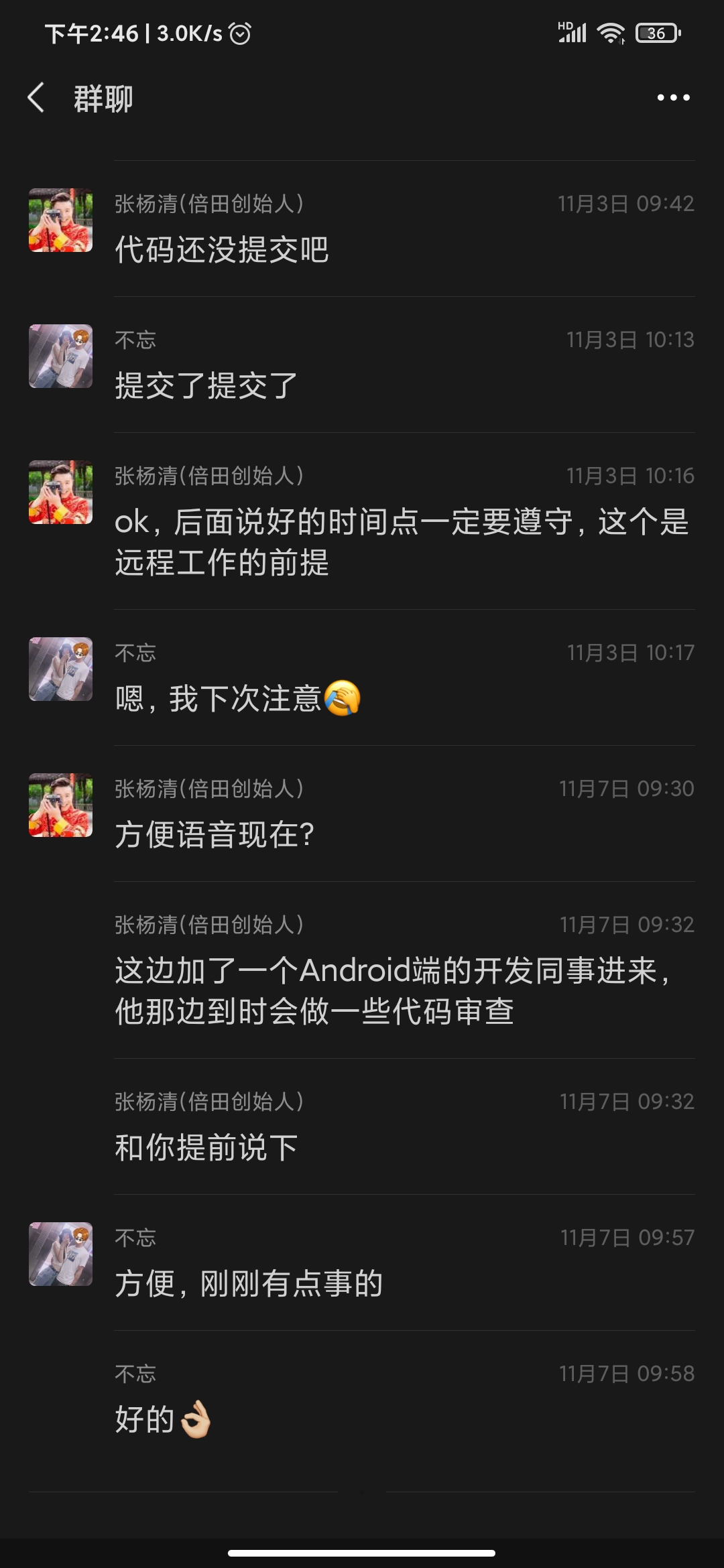This screenshot has height=1568, width=724.
Task: Tap 不忘's avatar beside "嗯,我下次注意"
Action: 60,669
